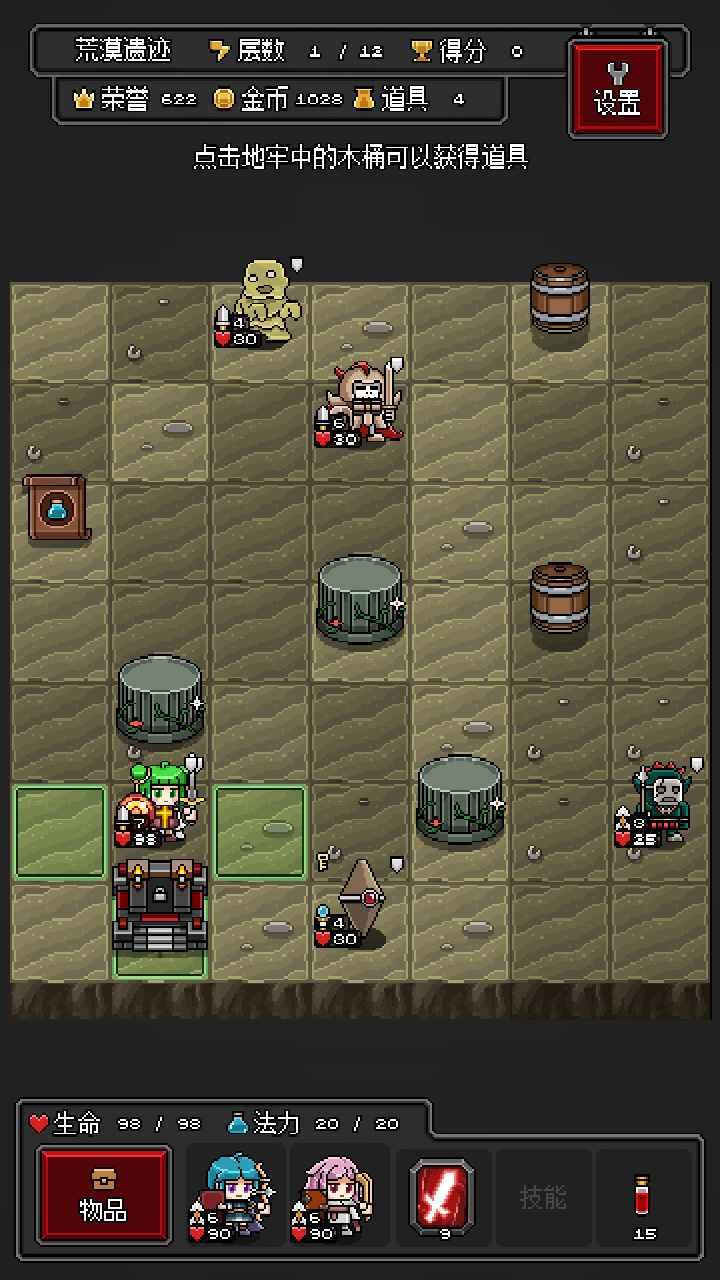720x1280 pixels.
Task: Attack the green-hooded masked enemy
Action: tap(664, 802)
